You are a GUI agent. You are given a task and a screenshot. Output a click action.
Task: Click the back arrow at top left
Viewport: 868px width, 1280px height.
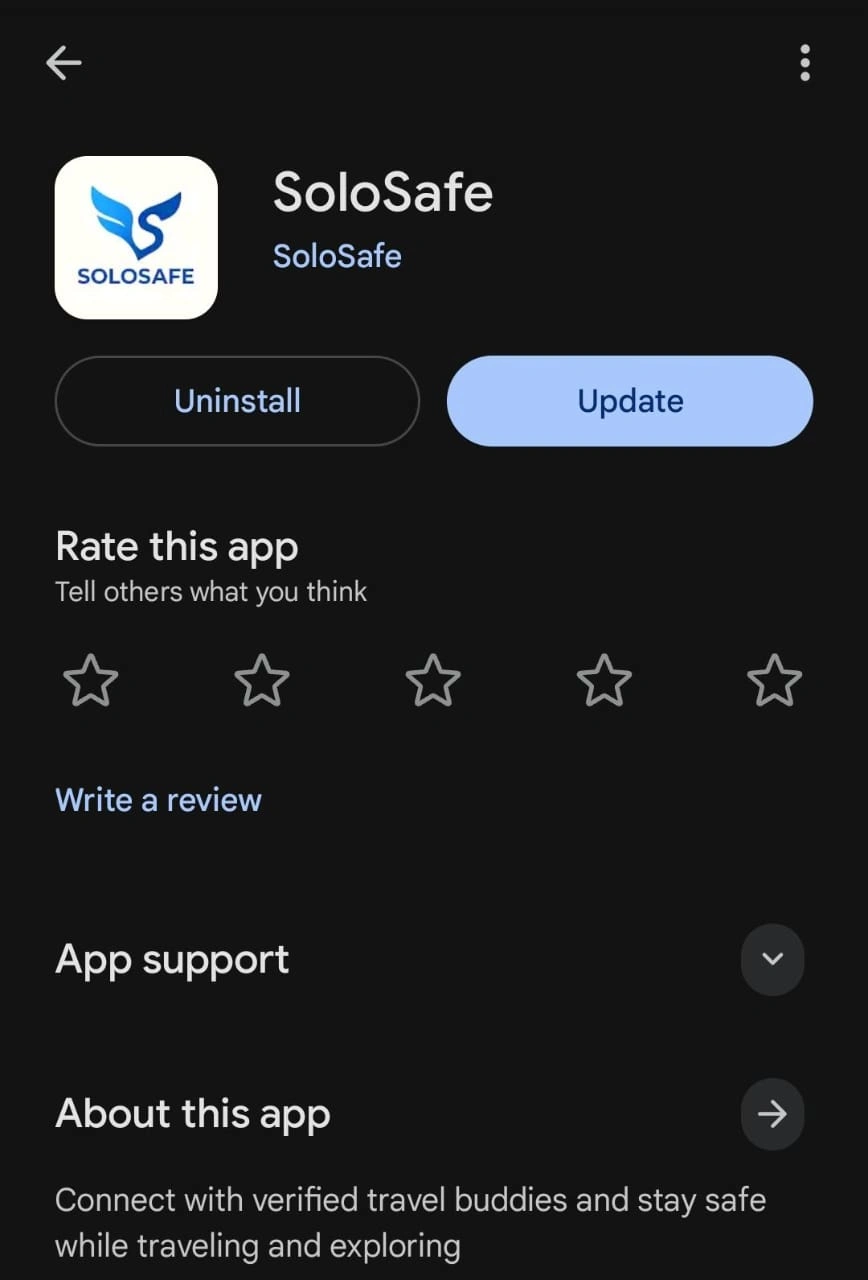coord(64,62)
